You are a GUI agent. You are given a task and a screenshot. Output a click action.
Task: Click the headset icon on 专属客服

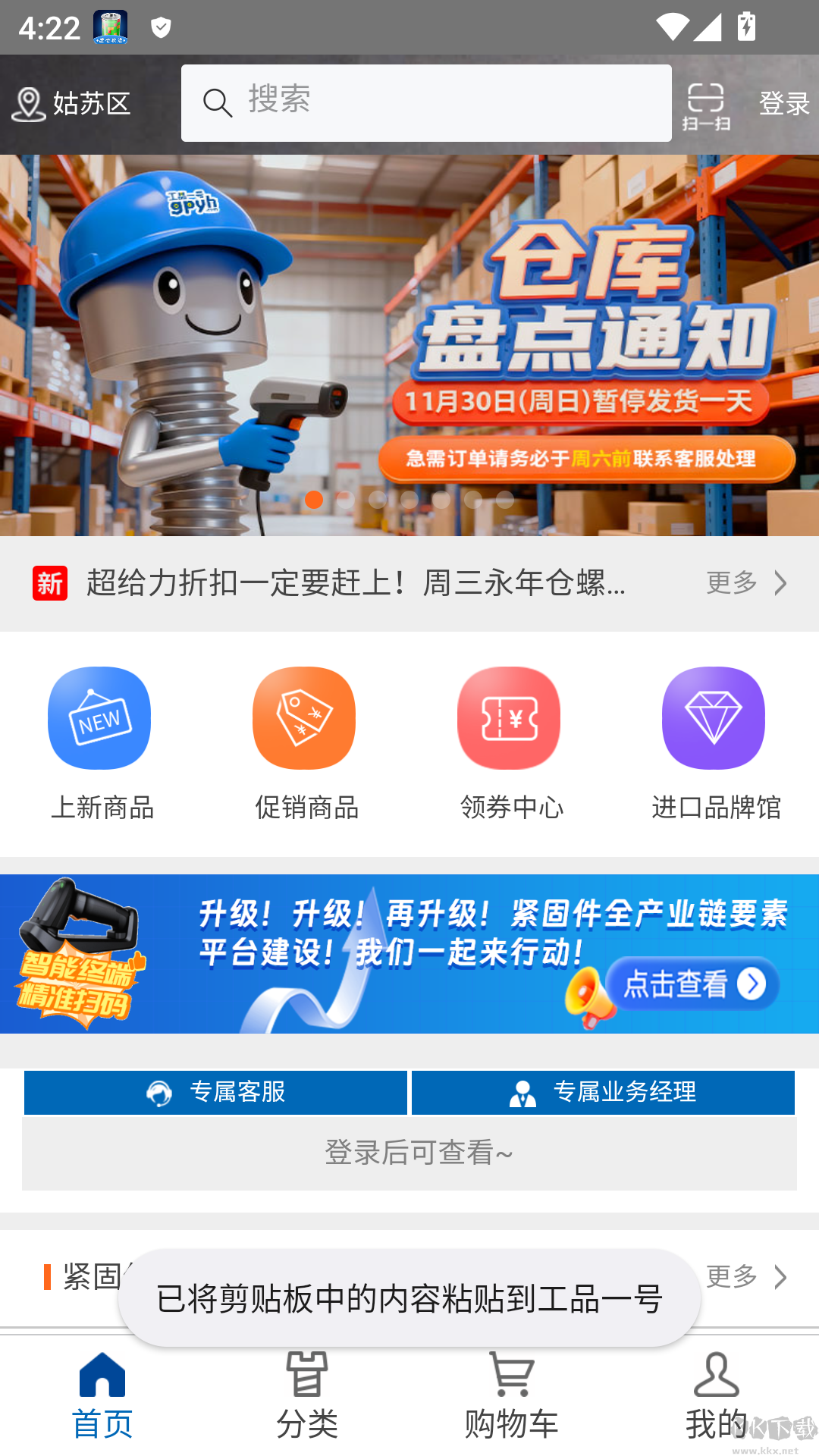[x=159, y=1093]
